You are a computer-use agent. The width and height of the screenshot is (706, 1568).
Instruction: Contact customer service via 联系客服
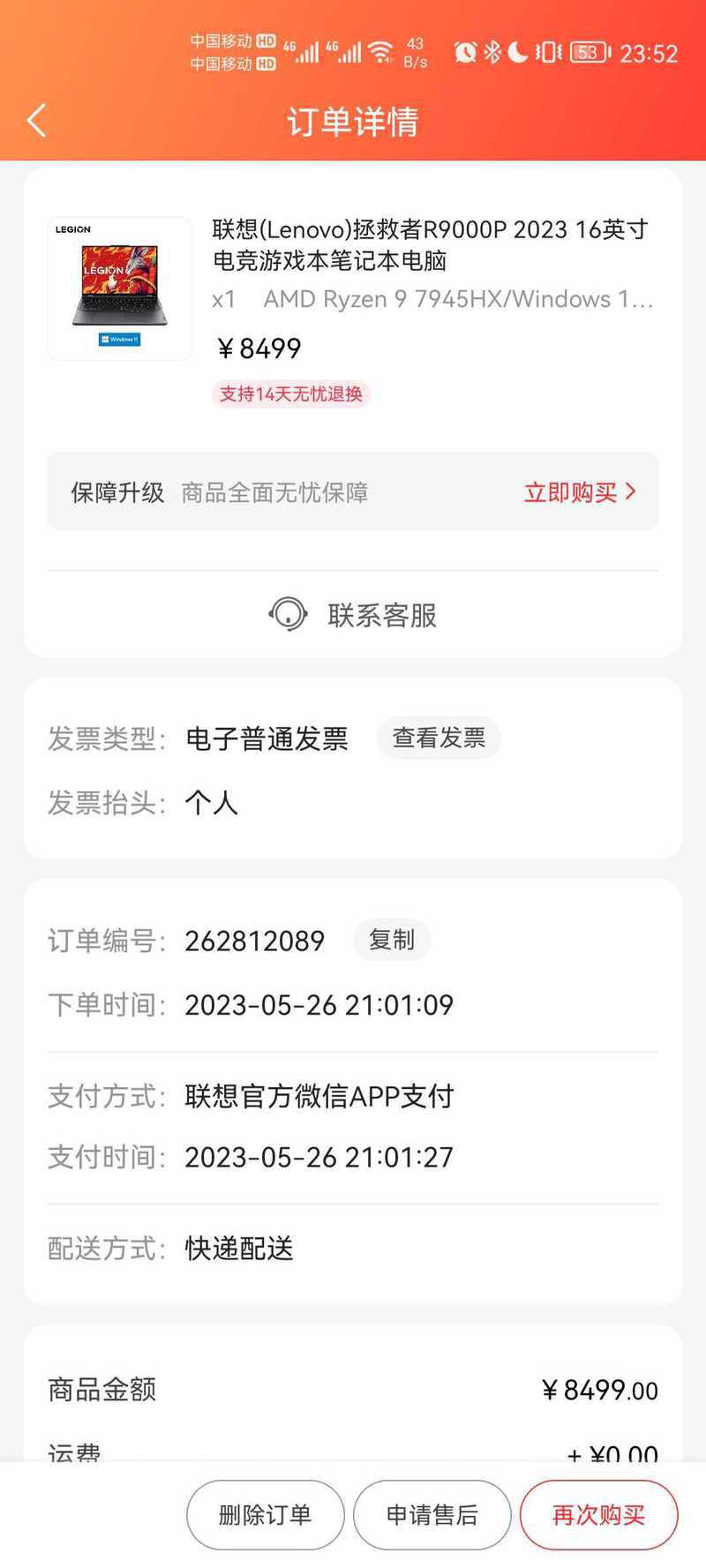point(353,614)
